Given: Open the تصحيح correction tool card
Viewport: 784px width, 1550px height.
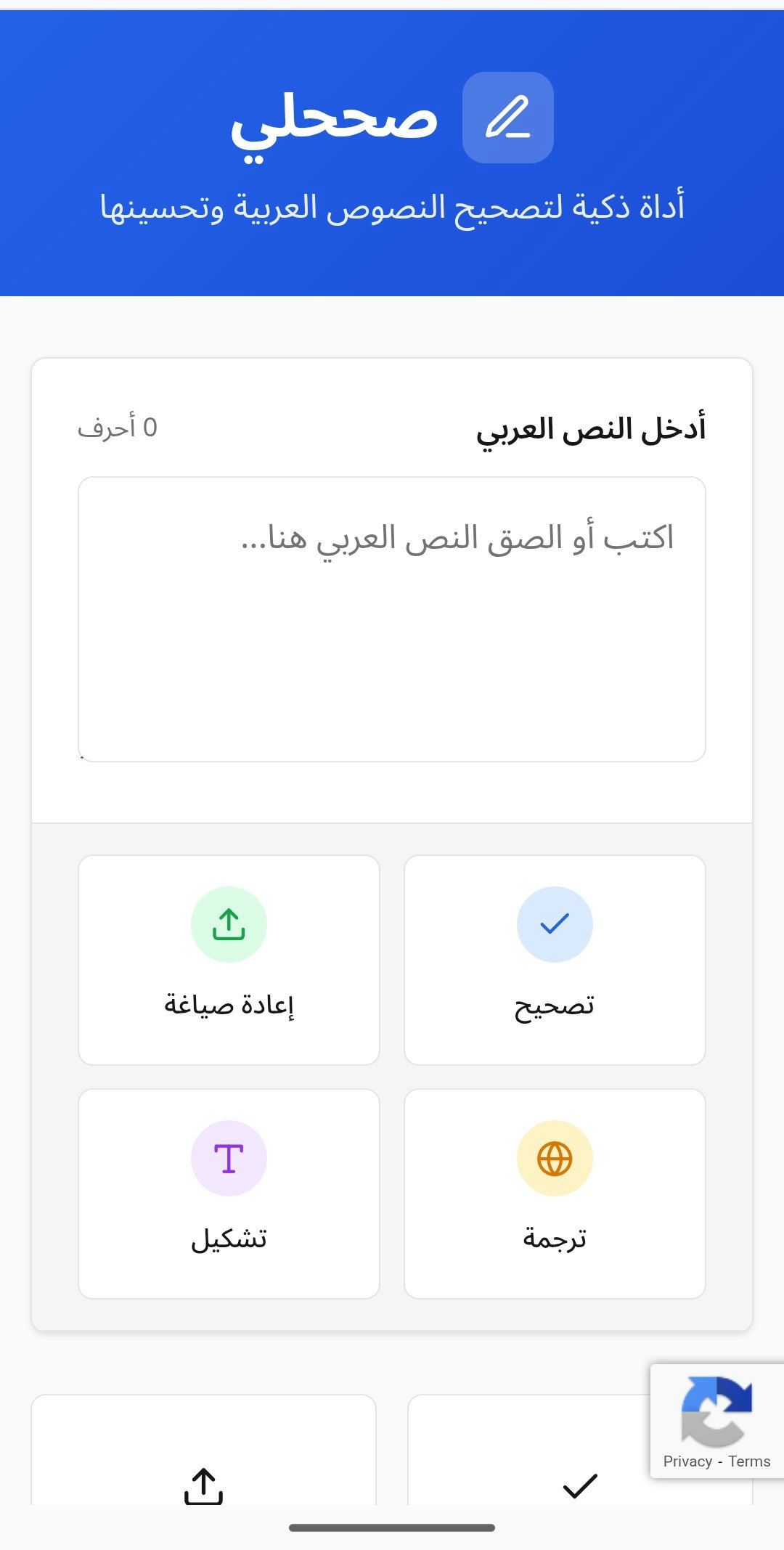Looking at the screenshot, I should 555,958.
